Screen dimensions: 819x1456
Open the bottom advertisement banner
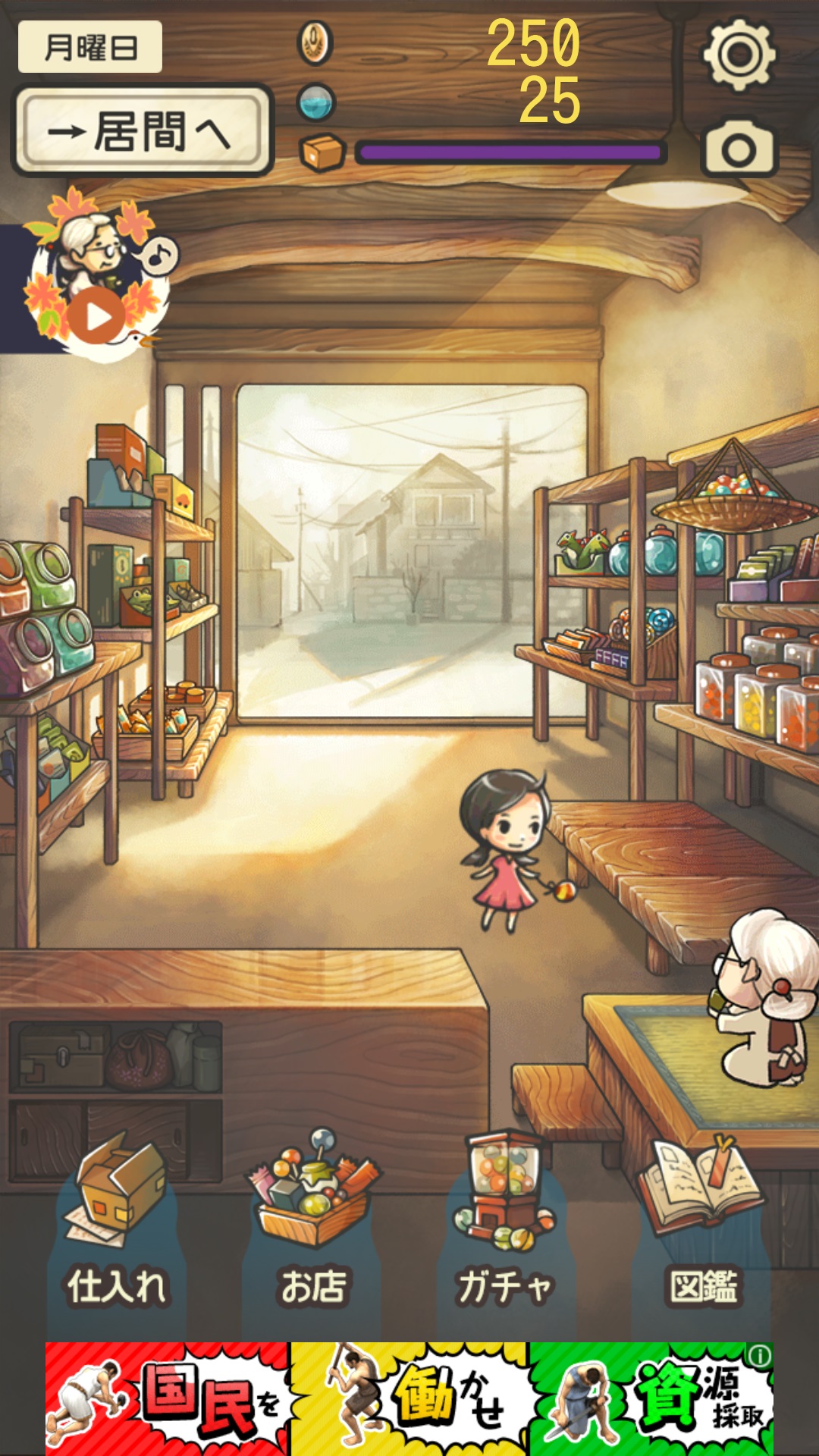pyautogui.click(x=409, y=1398)
